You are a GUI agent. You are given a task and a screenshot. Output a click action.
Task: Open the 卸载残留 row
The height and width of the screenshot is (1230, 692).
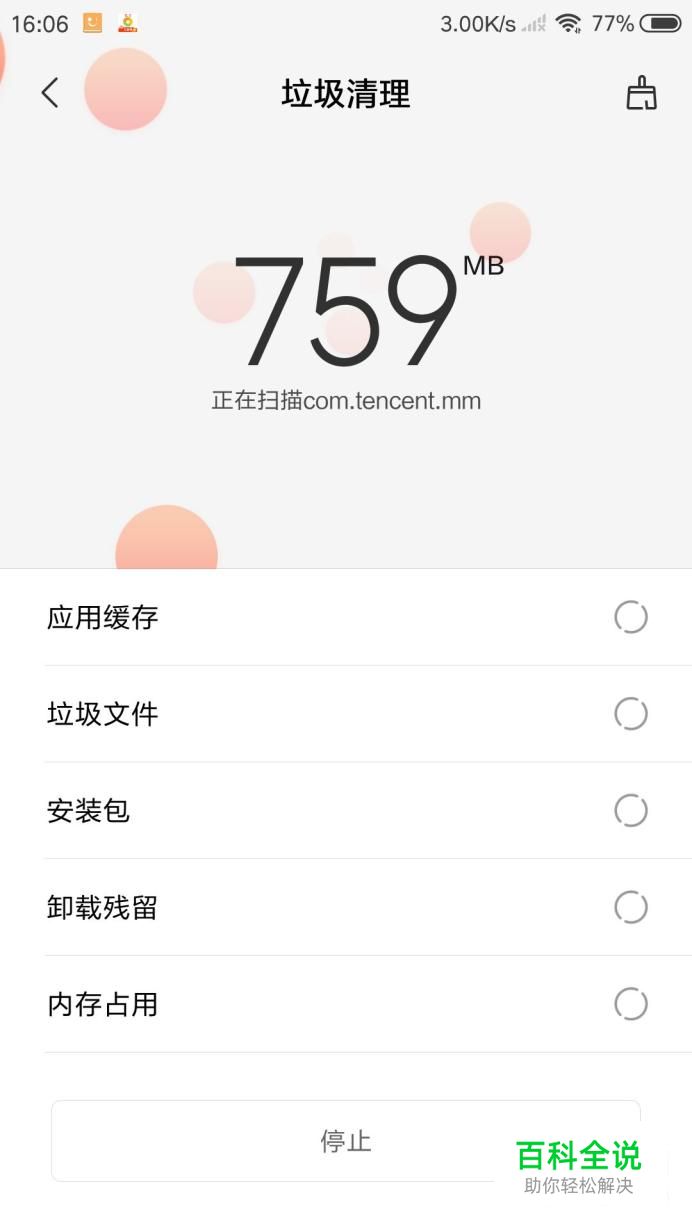(x=346, y=908)
